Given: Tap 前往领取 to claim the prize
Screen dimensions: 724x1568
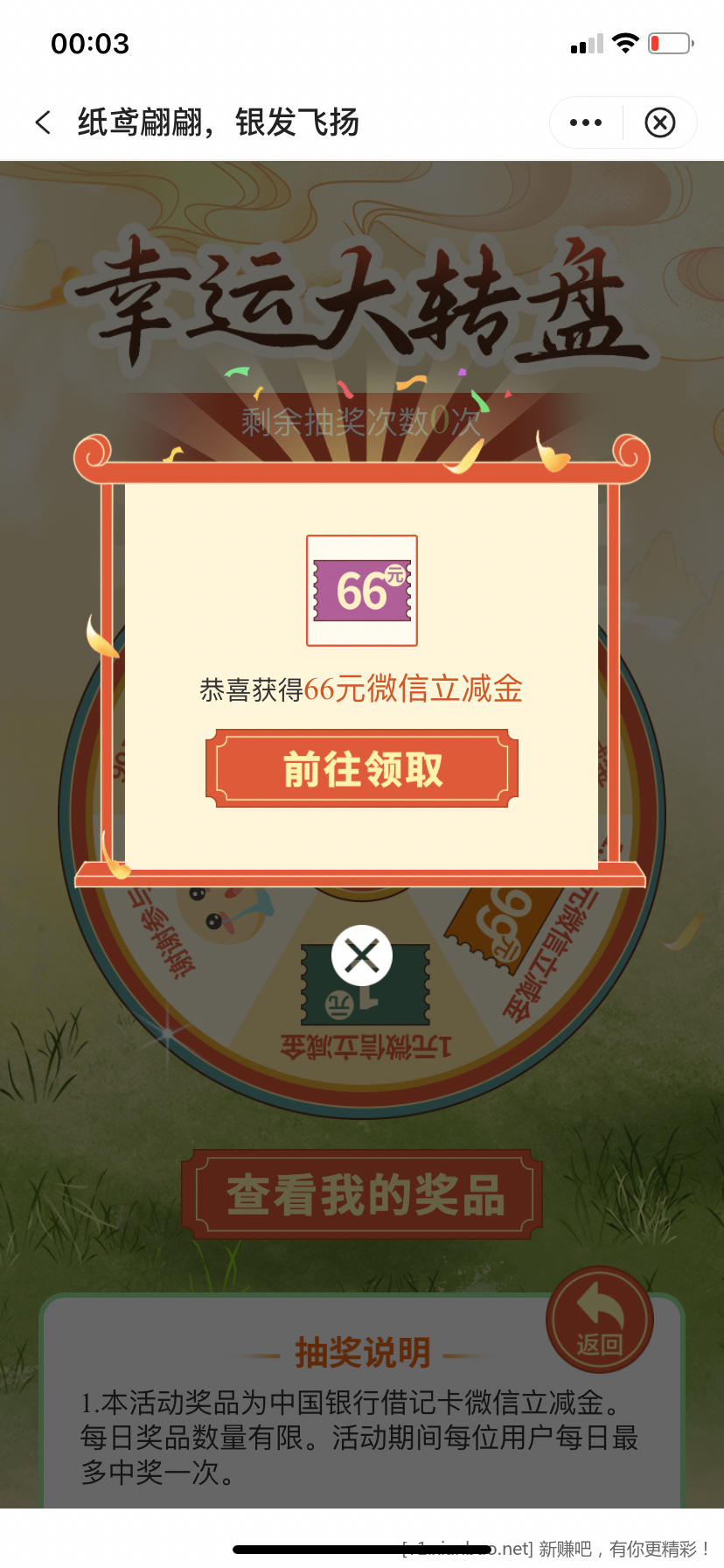Looking at the screenshot, I should (x=362, y=769).
